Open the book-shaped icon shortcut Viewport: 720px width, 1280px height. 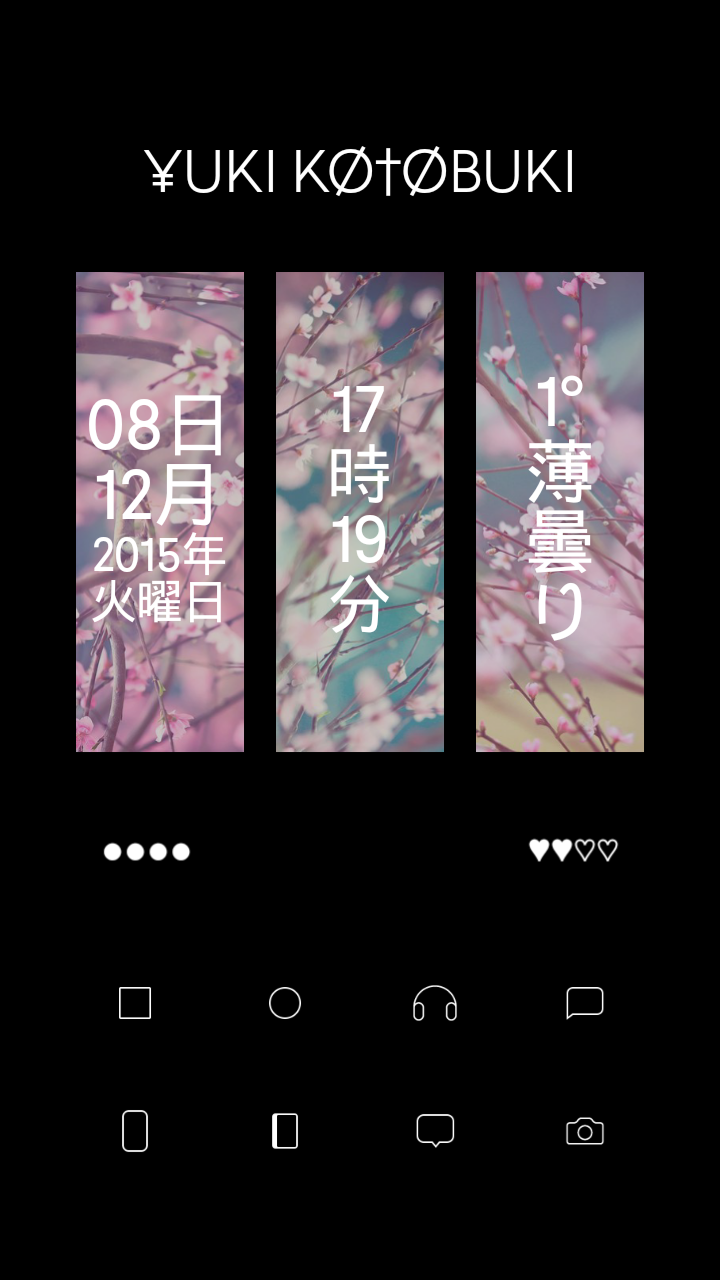[285, 1131]
